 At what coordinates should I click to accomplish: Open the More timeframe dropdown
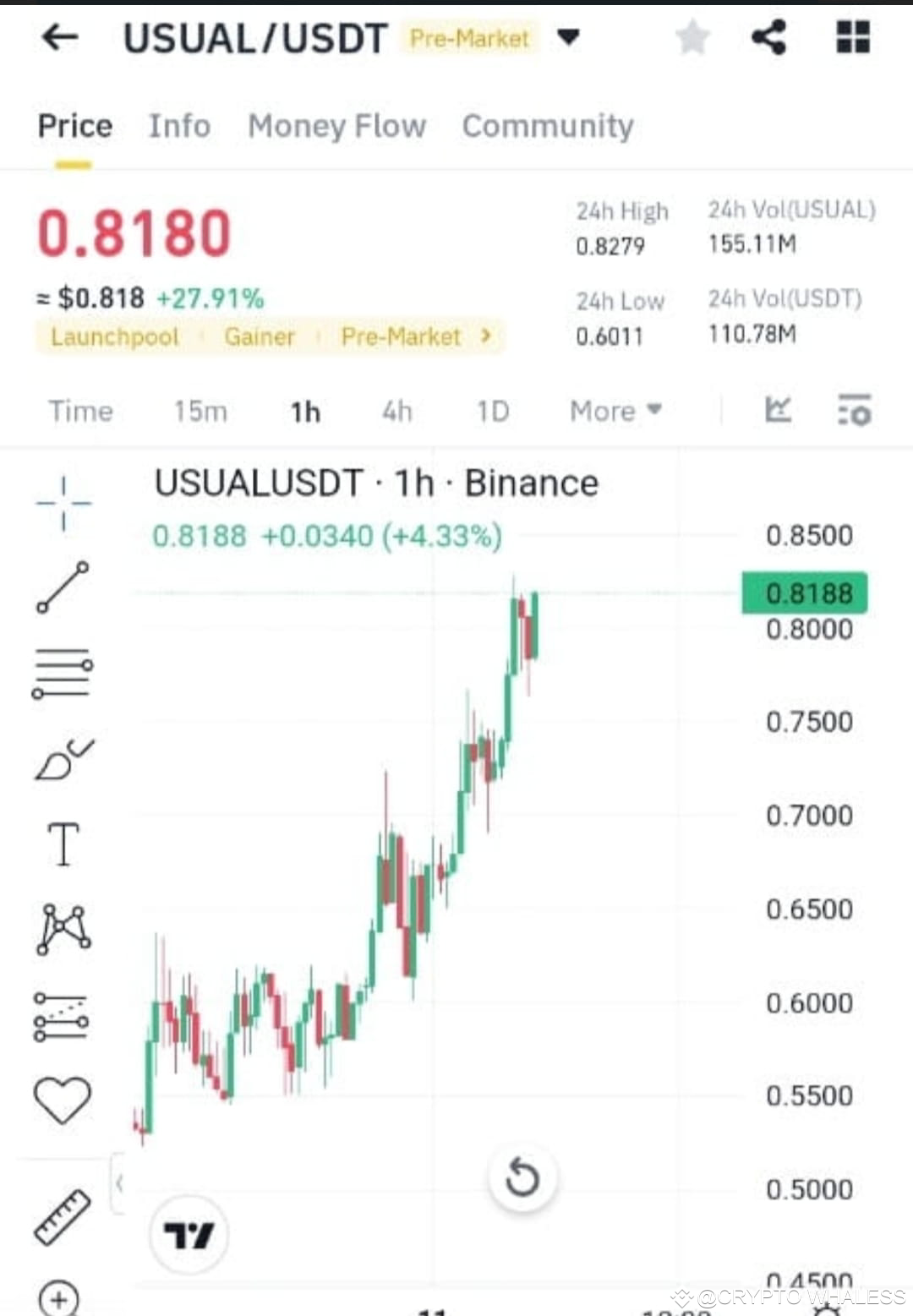tap(615, 412)
